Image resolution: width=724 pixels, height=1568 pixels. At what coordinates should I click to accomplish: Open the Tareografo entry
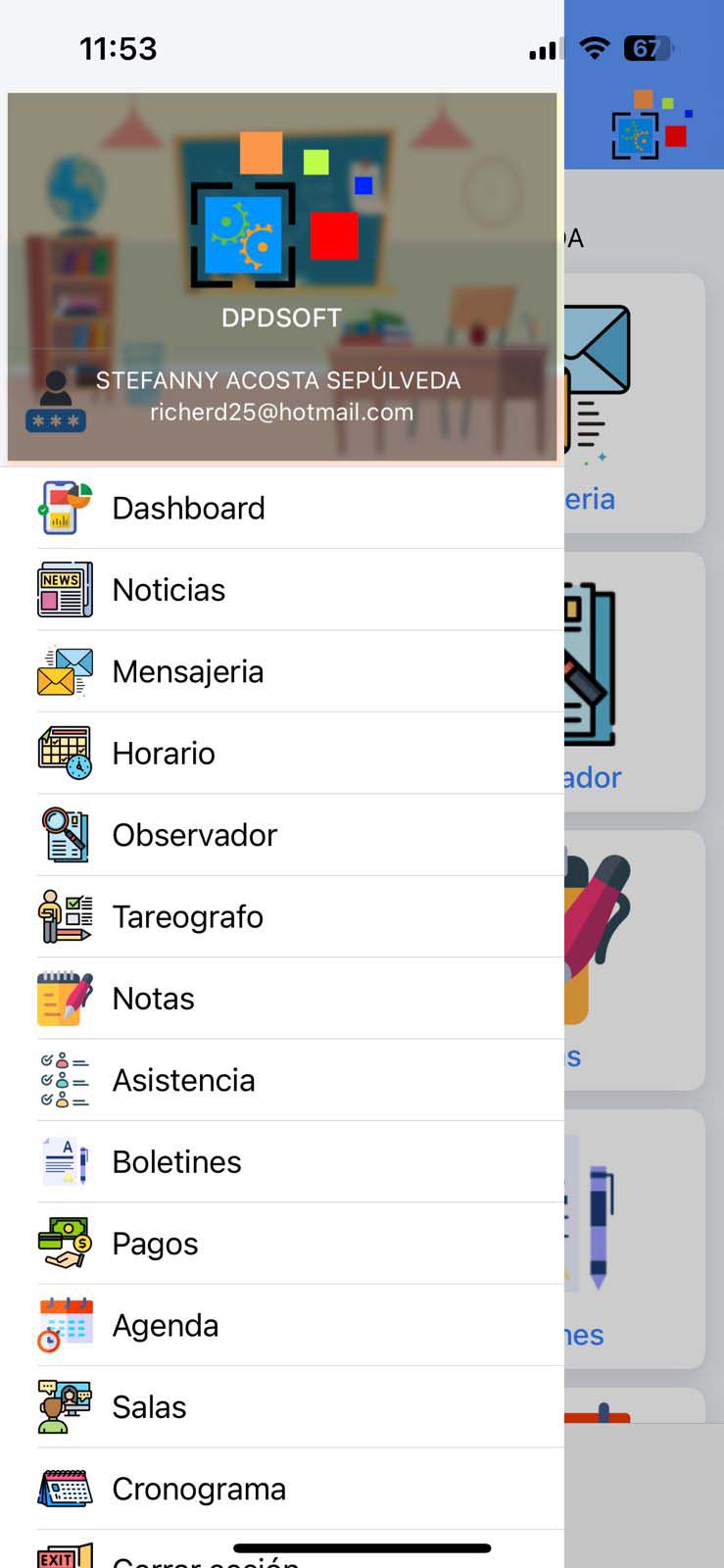(282, 916)
